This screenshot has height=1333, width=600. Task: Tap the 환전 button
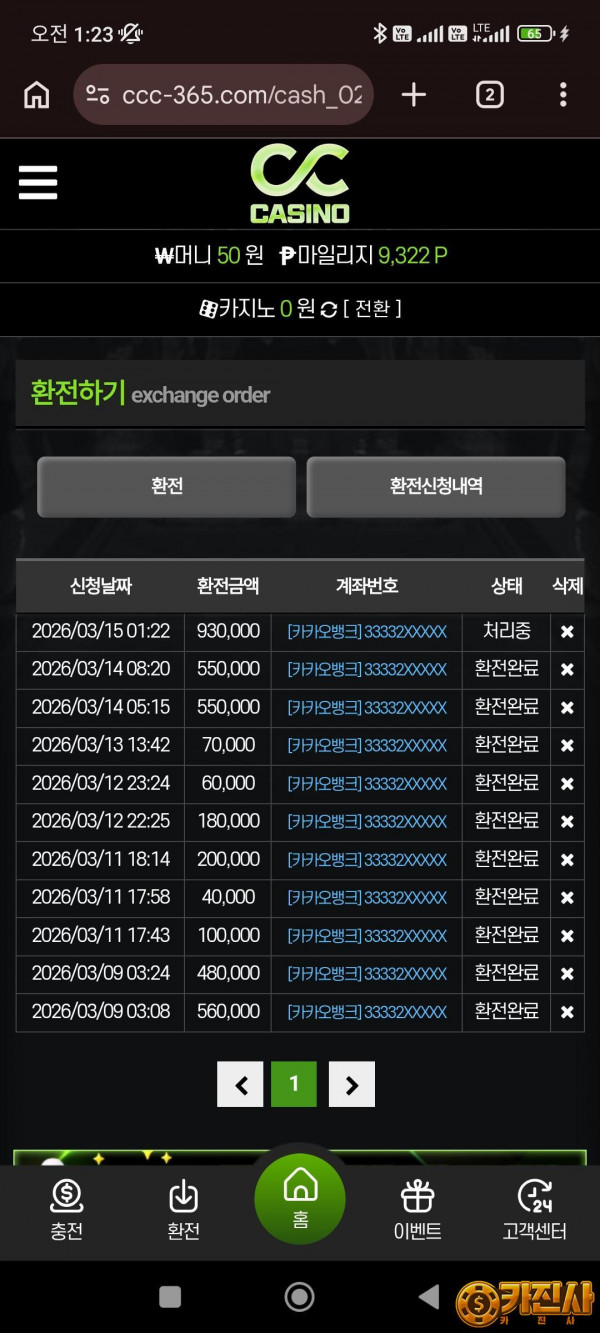coord(166,486)
